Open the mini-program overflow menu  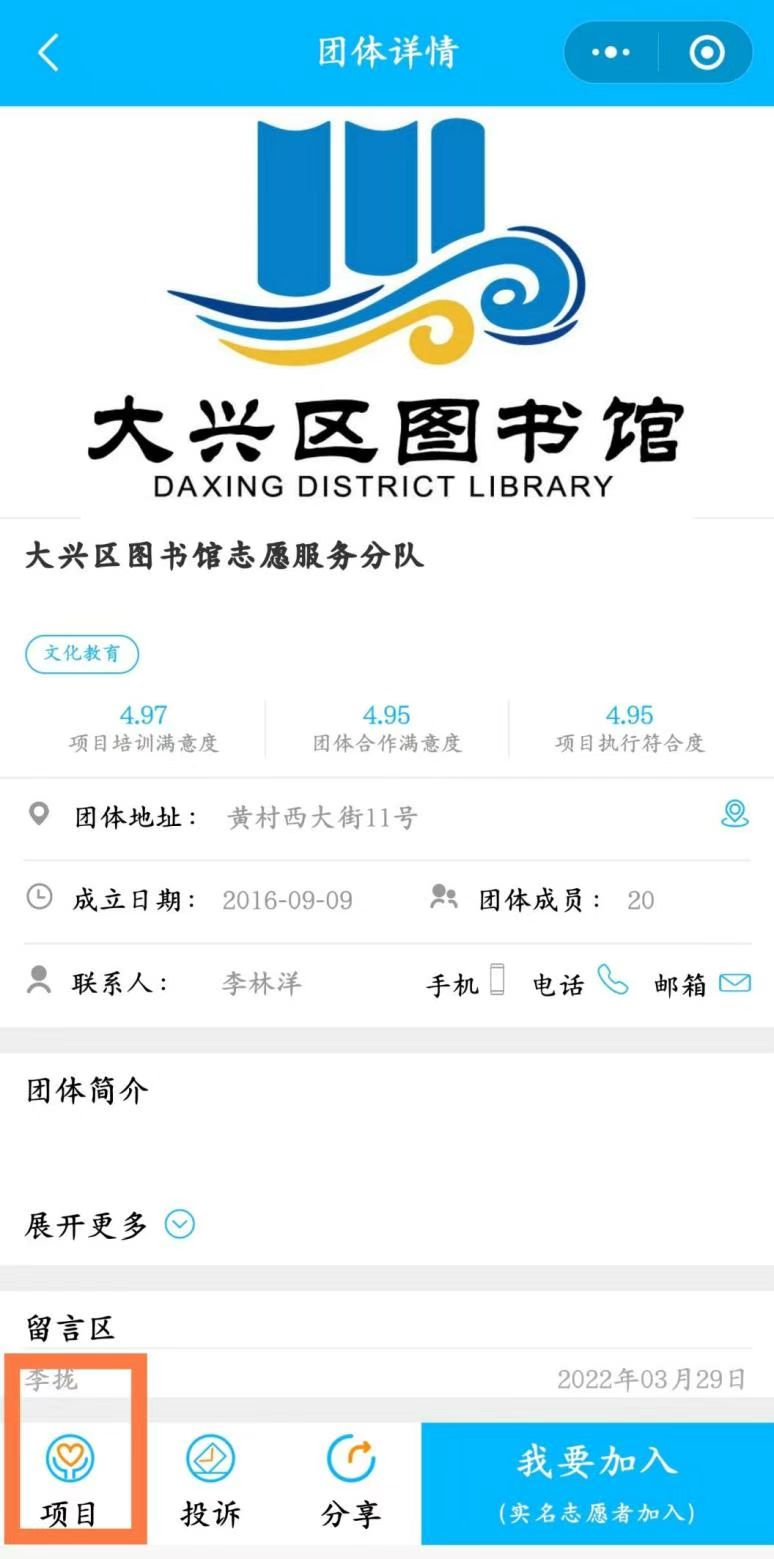[611, 52]
